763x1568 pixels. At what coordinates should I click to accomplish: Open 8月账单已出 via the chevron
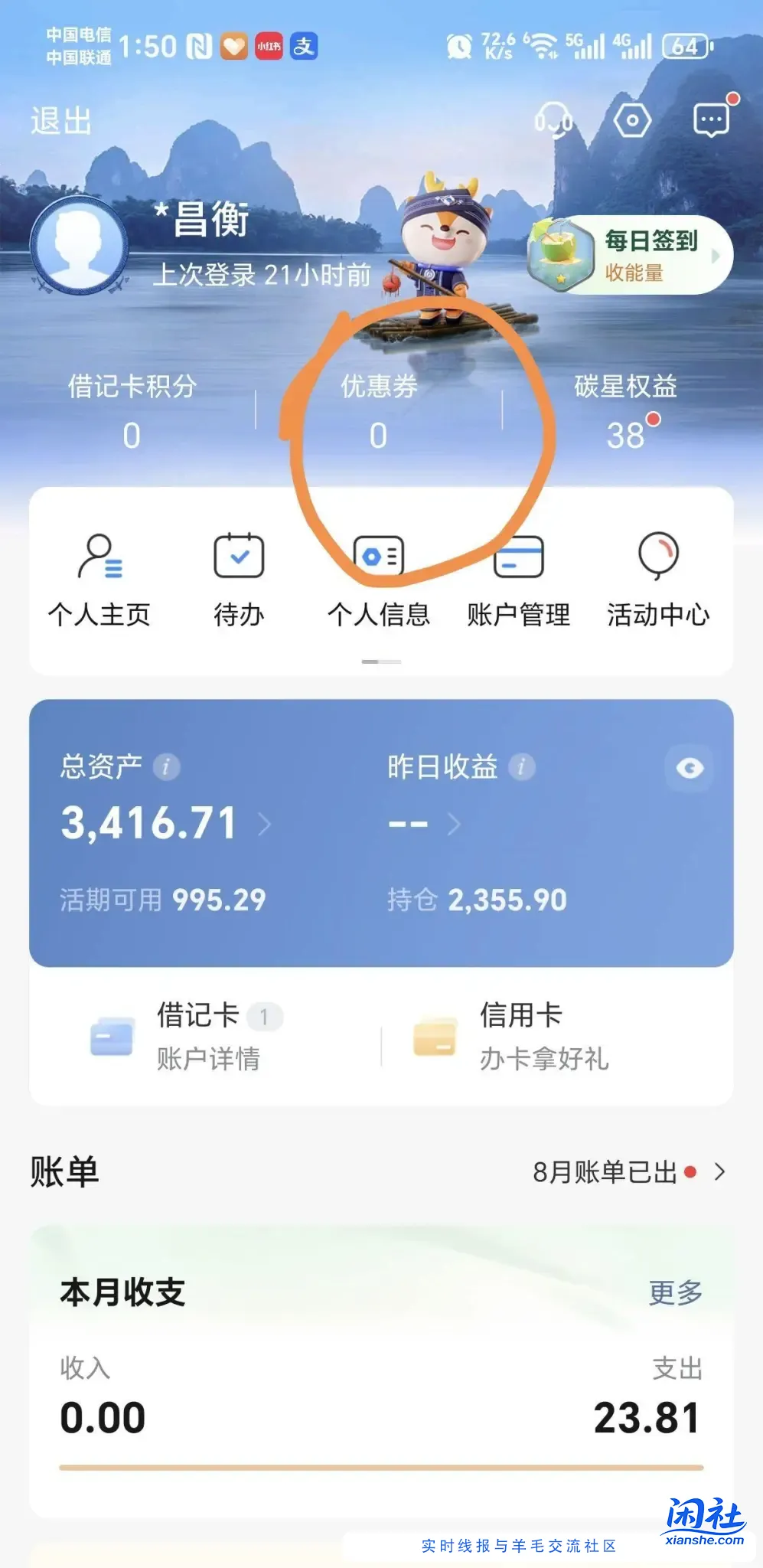[720, 1171]
